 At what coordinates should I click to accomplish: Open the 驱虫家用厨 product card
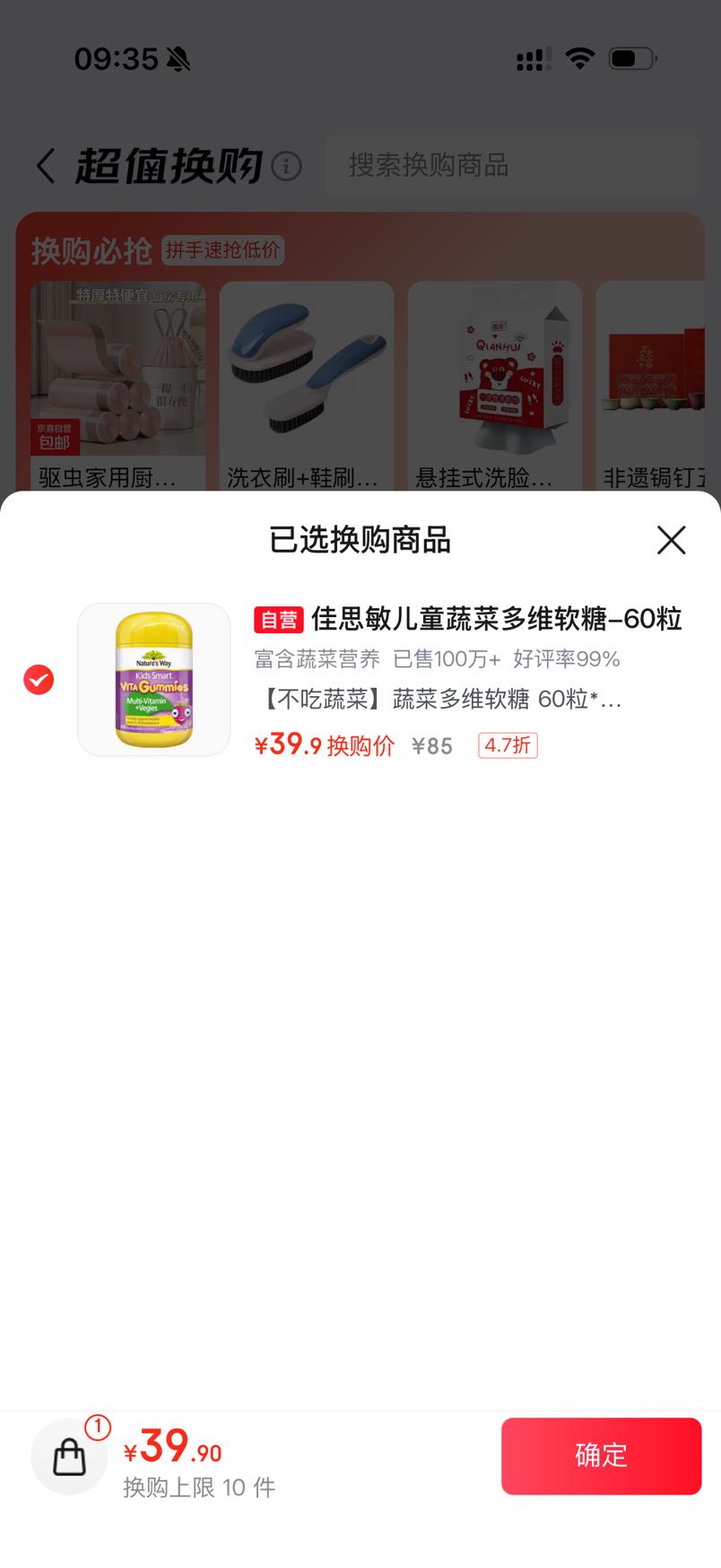click(x=118, y=387)
